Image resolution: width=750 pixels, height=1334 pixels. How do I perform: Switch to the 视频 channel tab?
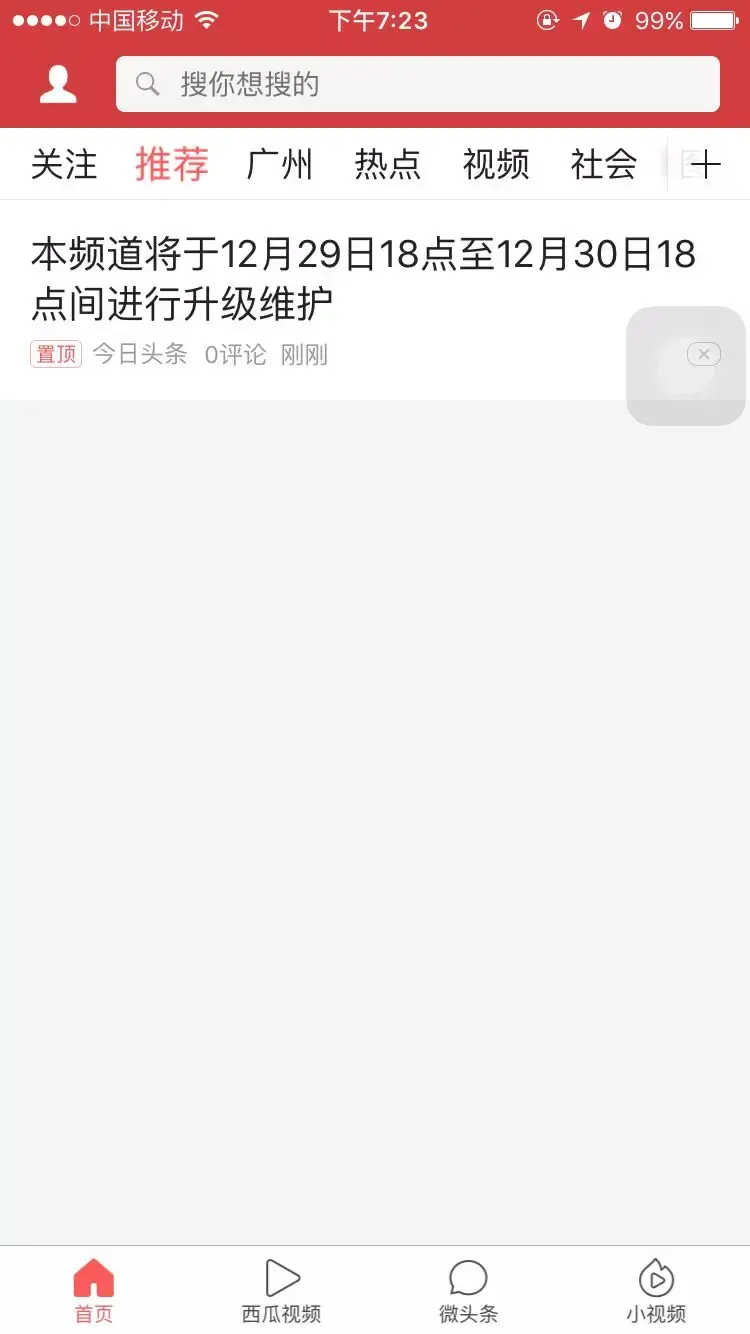point(496,164)
